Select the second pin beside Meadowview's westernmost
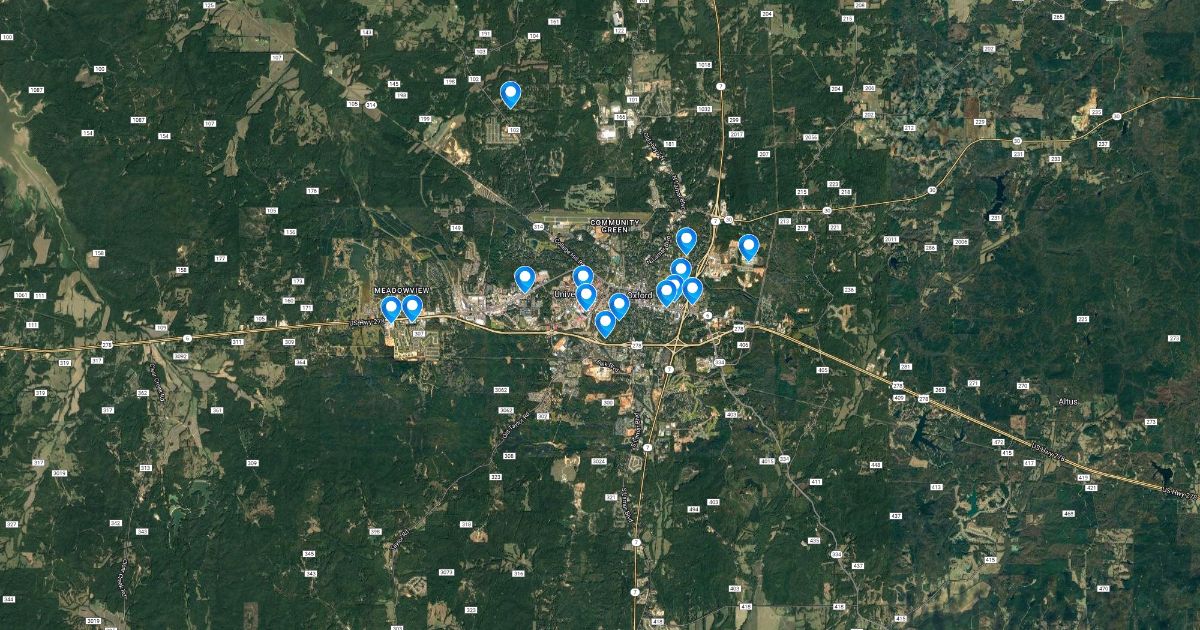1200x630 pixels. click(412, 307)
